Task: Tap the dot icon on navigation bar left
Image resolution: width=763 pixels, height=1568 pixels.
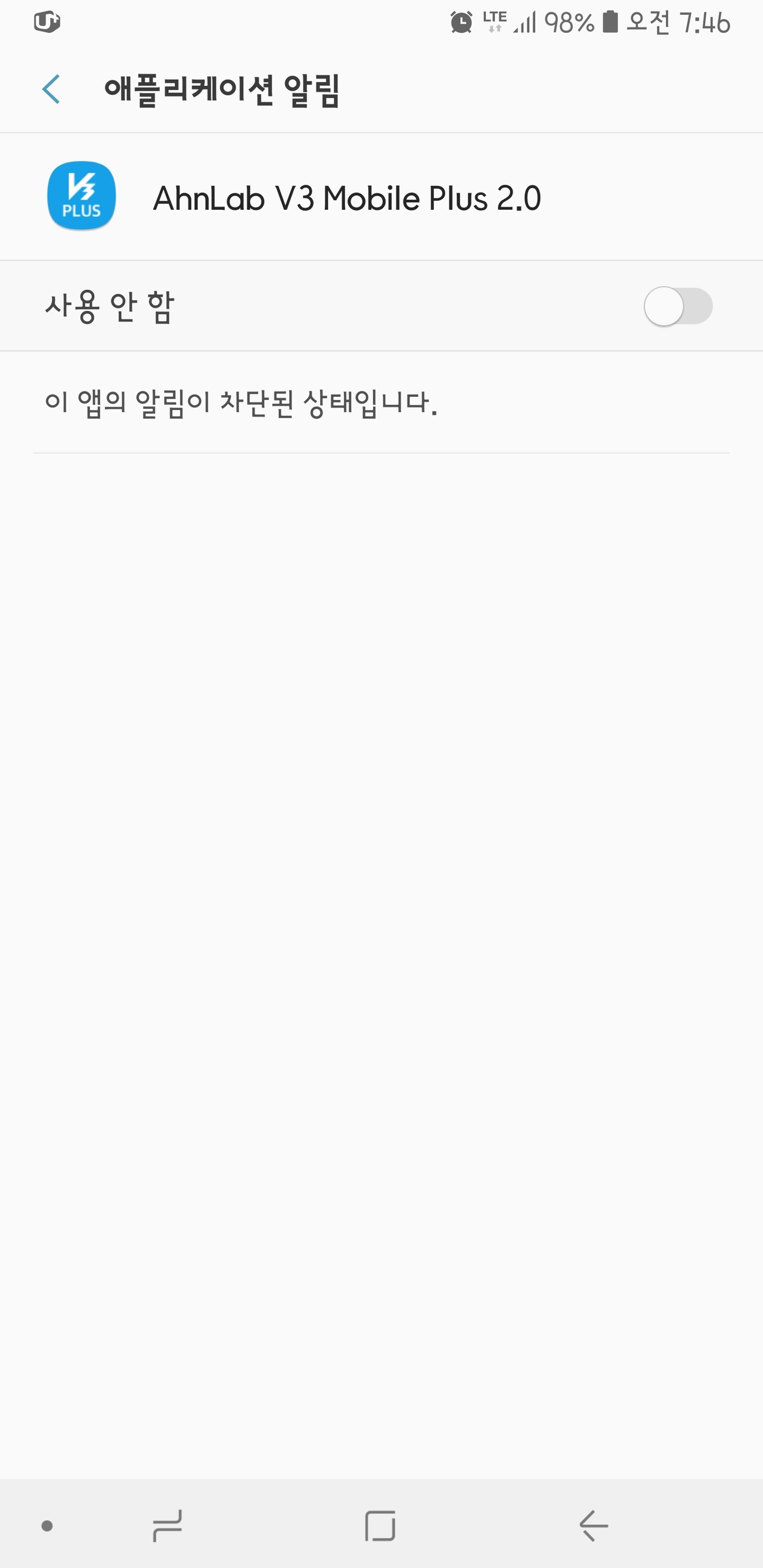Action: coord(48,1524)
